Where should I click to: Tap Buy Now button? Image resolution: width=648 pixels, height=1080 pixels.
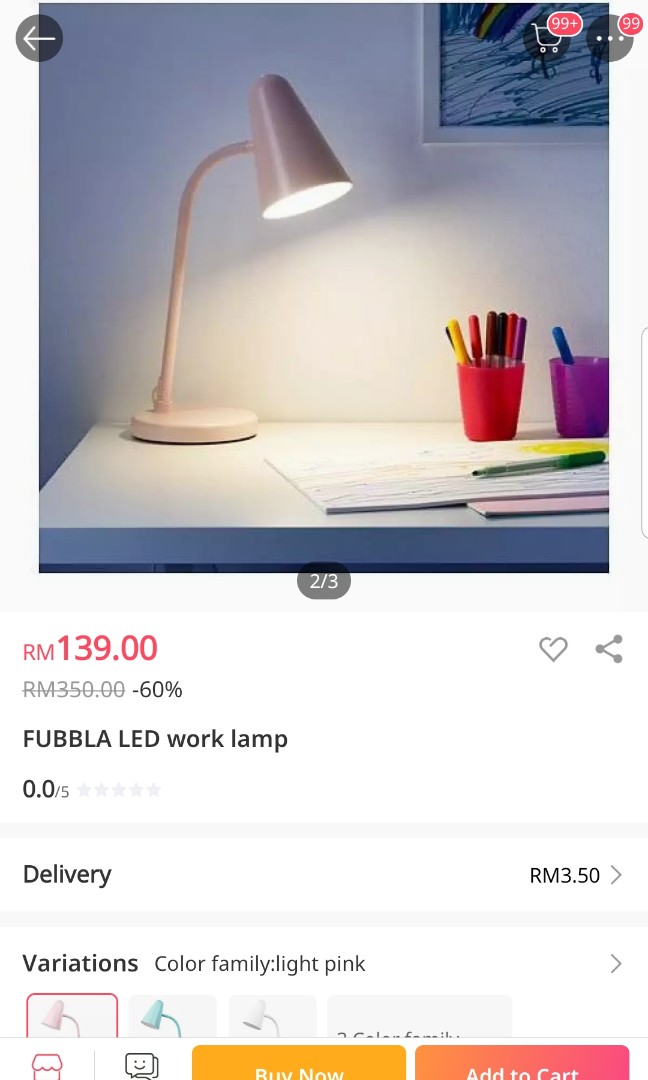click(x=299, y=1062)
